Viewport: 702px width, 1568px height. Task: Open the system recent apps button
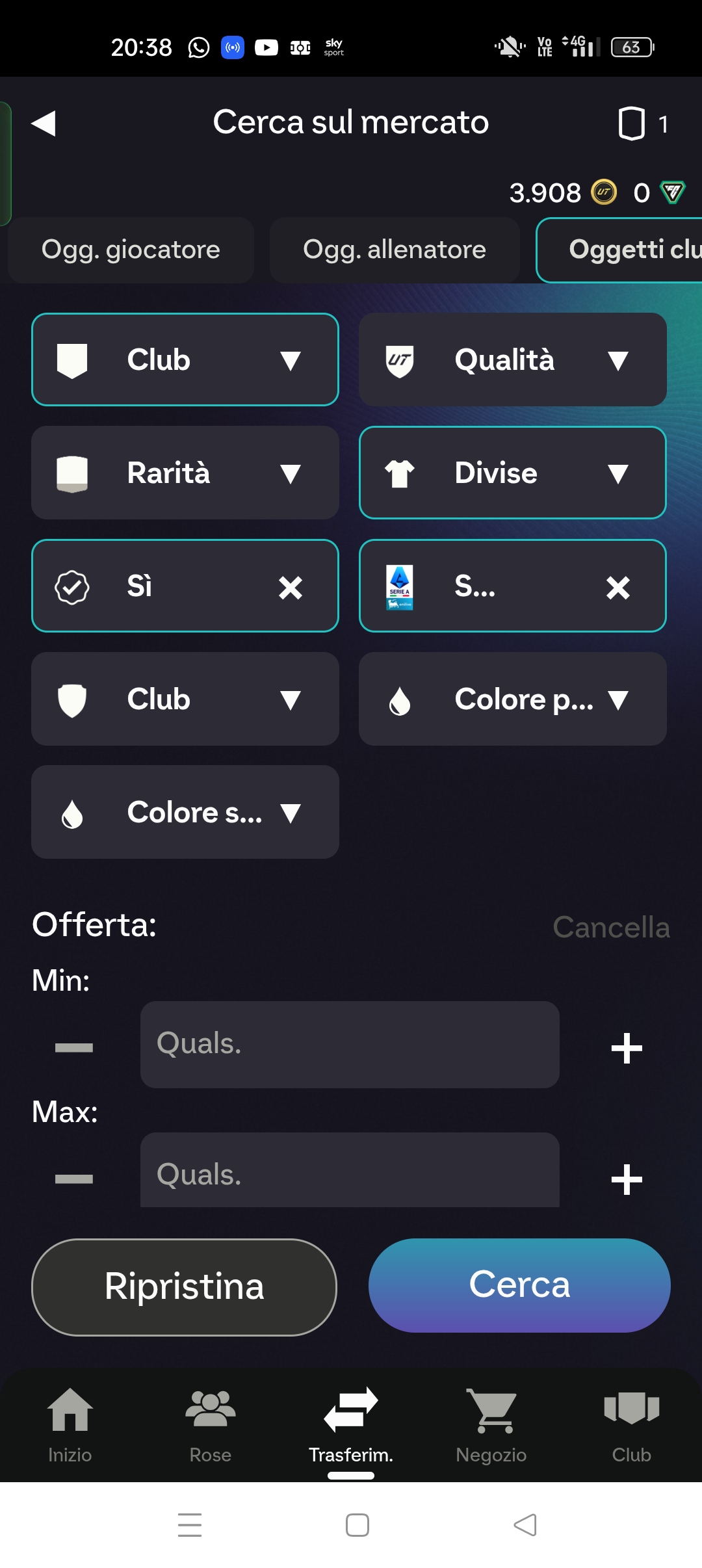point(190,1524)
